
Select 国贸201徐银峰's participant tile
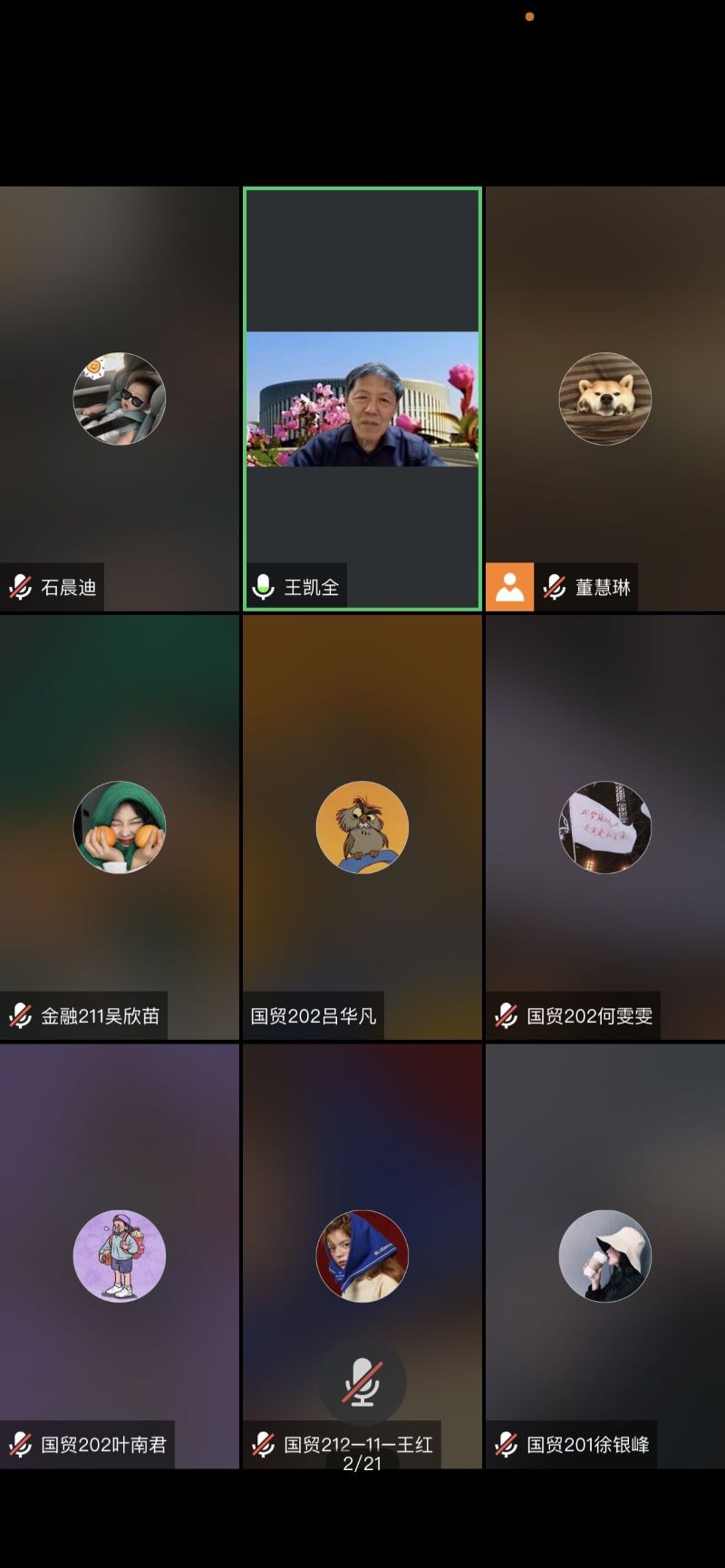click(x=604, y=1255)
